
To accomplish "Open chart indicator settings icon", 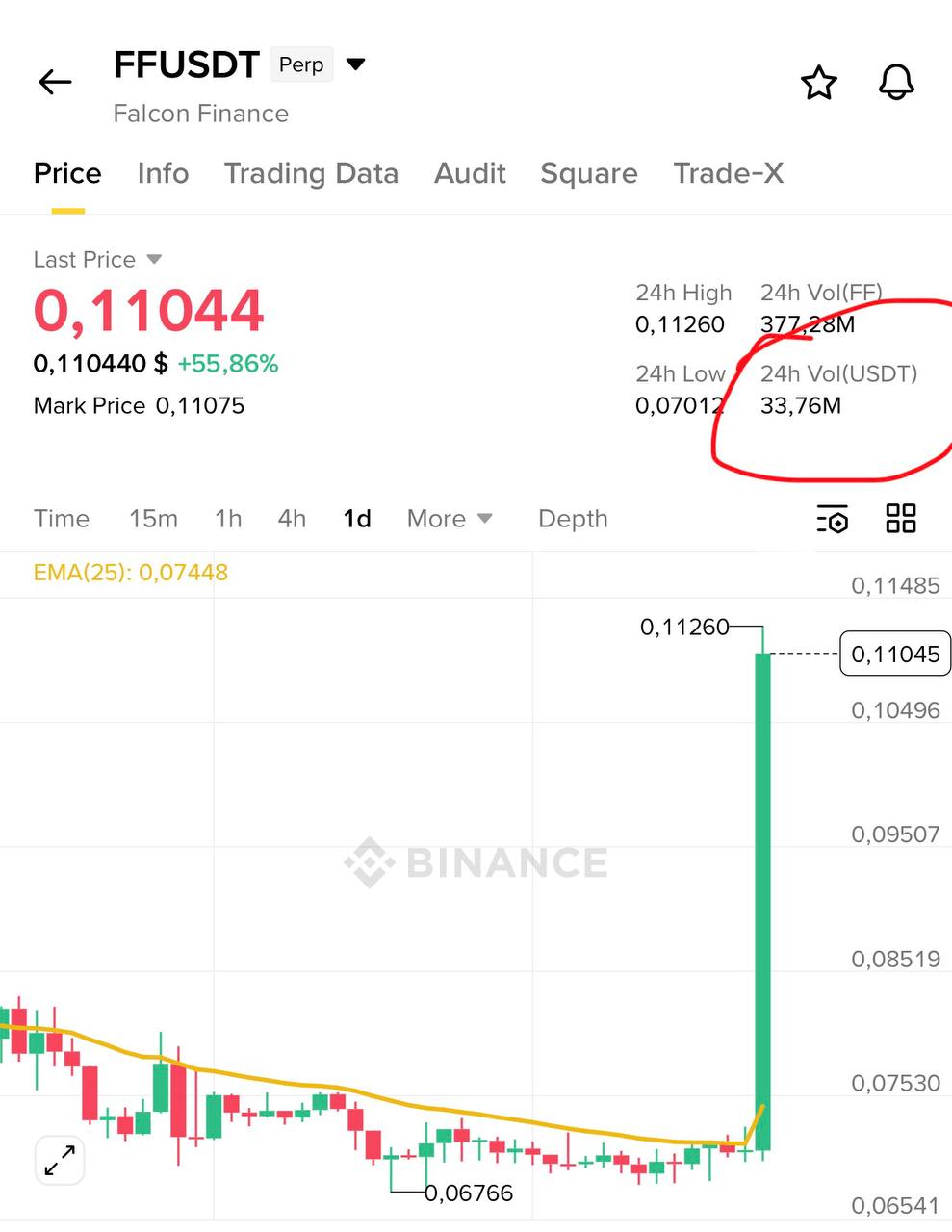I will coord(833,519).
